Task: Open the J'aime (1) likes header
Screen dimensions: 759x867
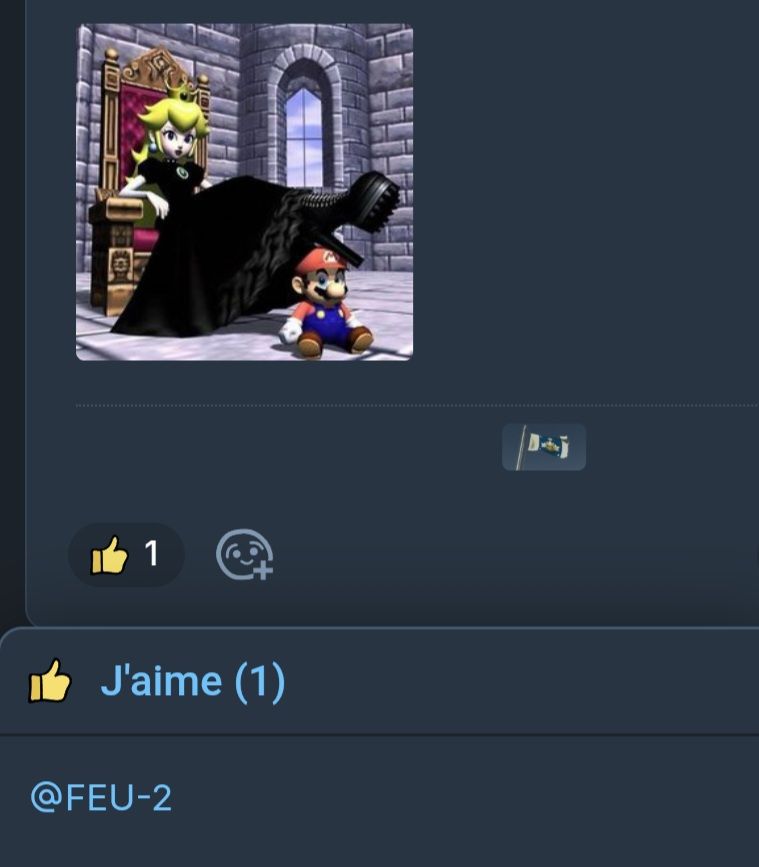Action: [x=192, y=682]
